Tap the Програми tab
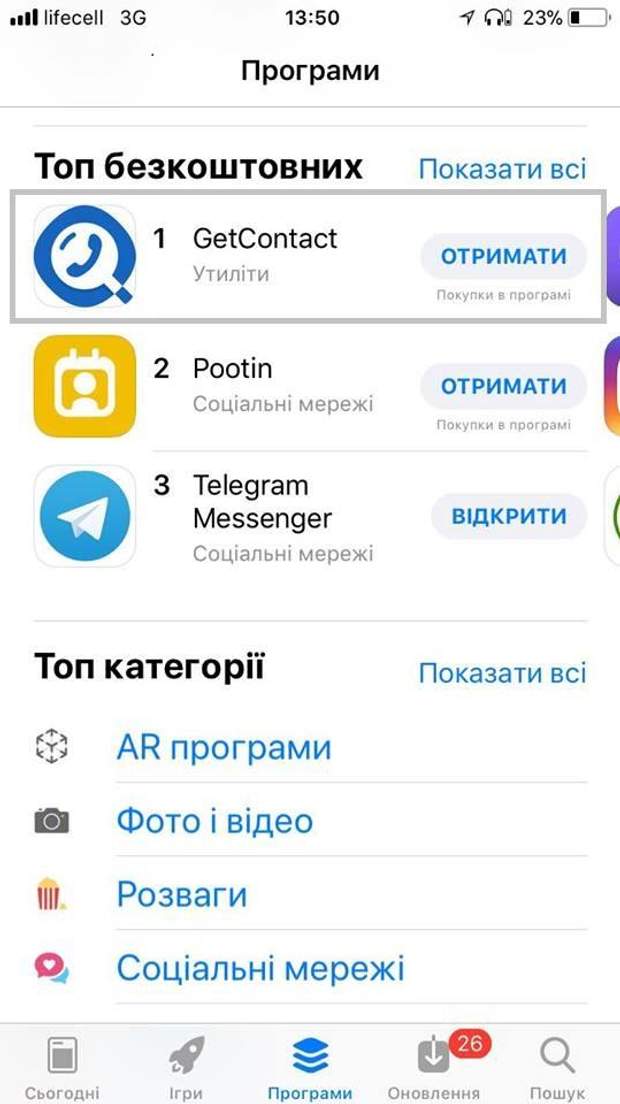 pyautogui.click(x=310, y=1067)
